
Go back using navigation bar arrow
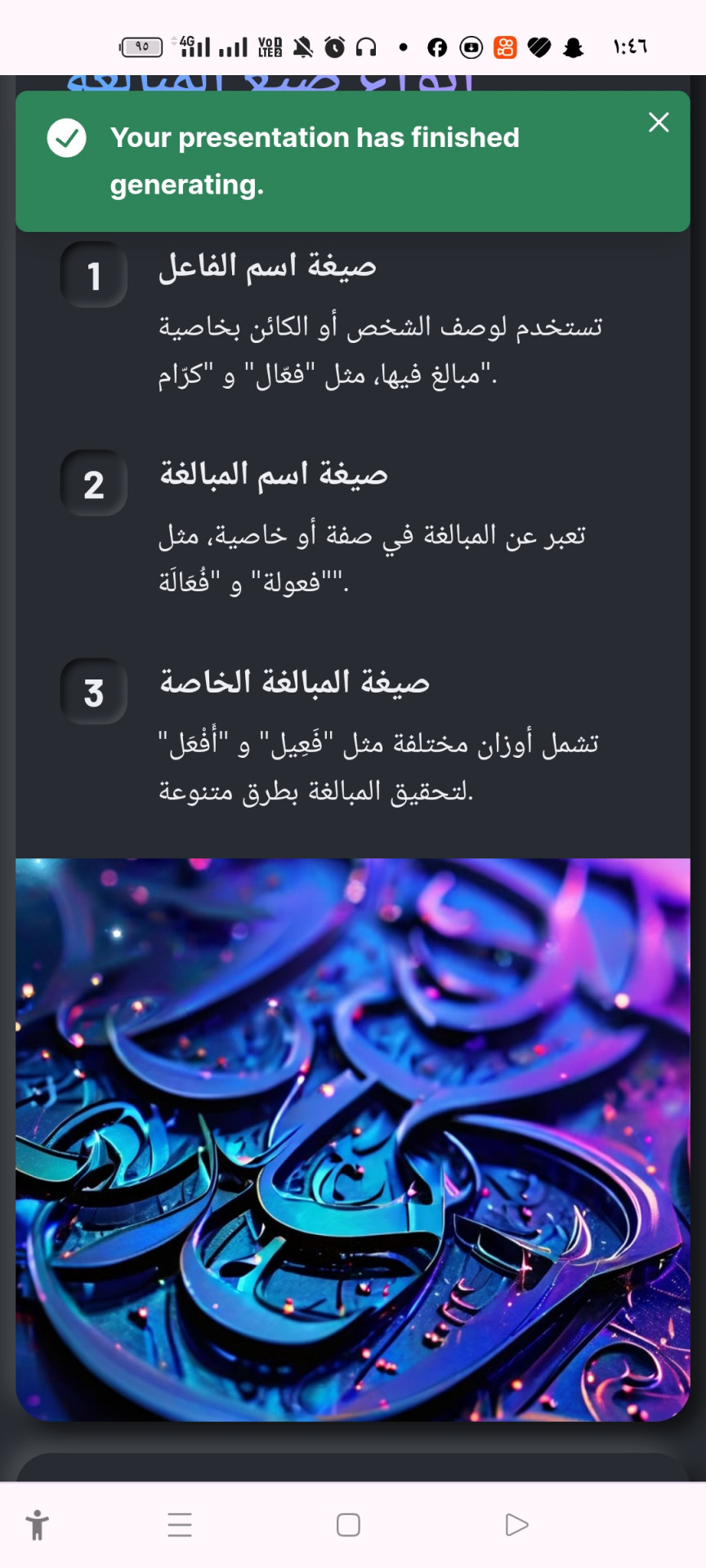516,1525
